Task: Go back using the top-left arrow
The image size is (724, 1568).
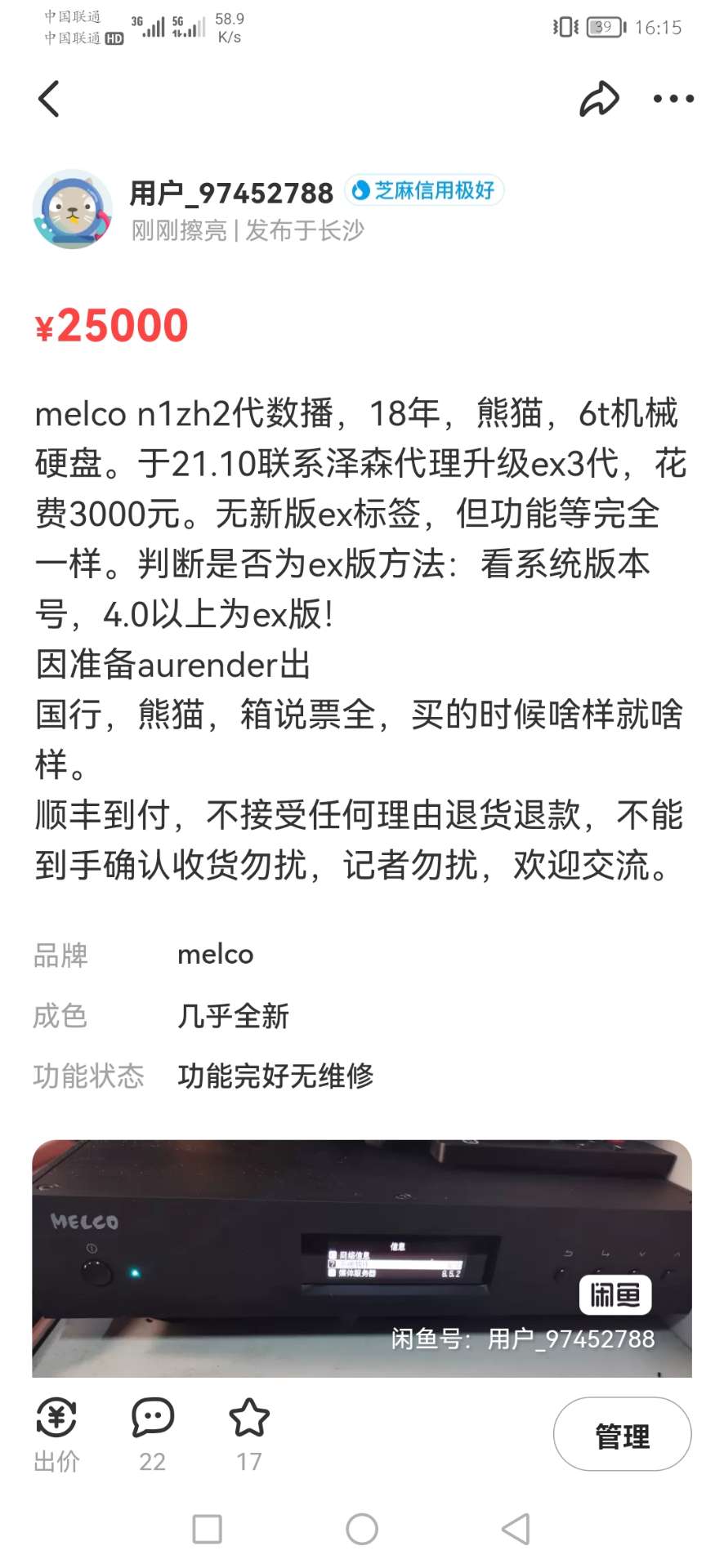Action: coord(50,99)
